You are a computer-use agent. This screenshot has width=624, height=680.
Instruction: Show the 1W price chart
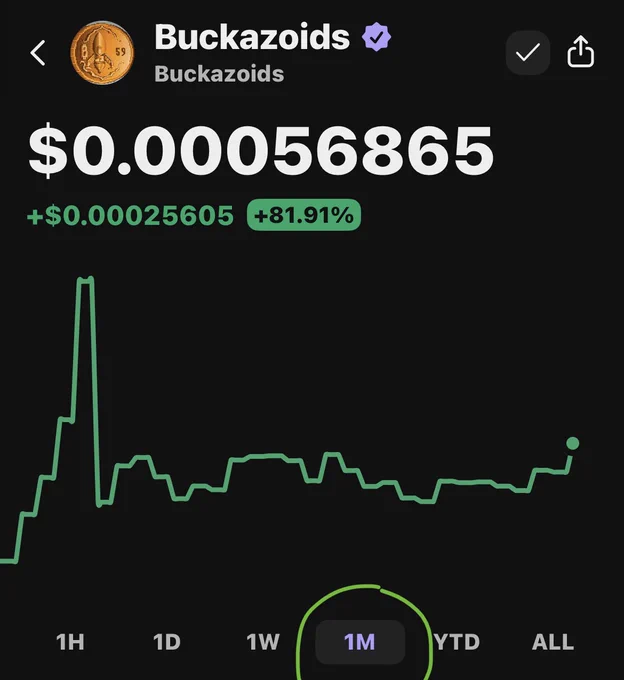click(263, 642)
